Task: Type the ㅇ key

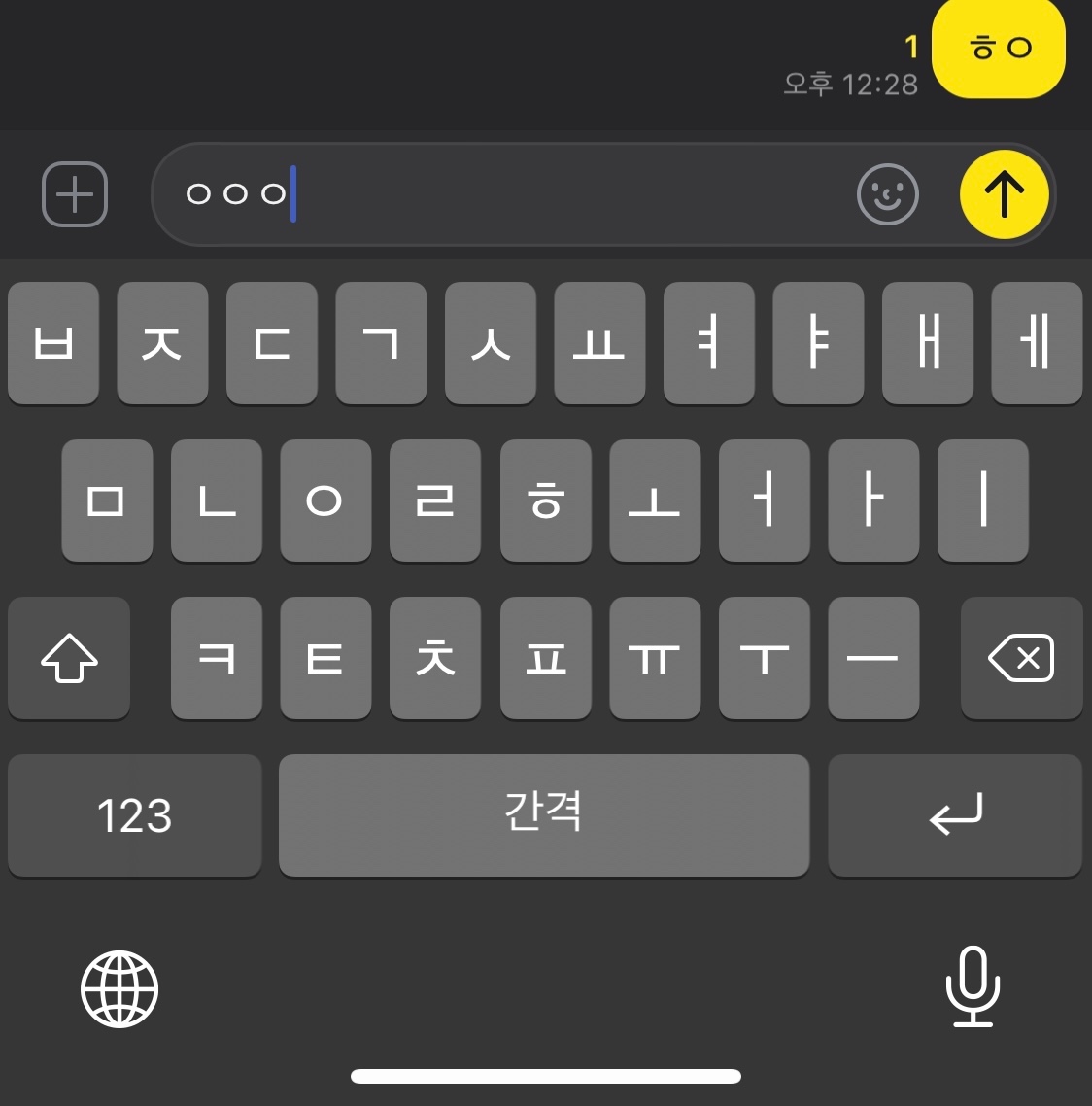Action: click(x=324, y=501)
